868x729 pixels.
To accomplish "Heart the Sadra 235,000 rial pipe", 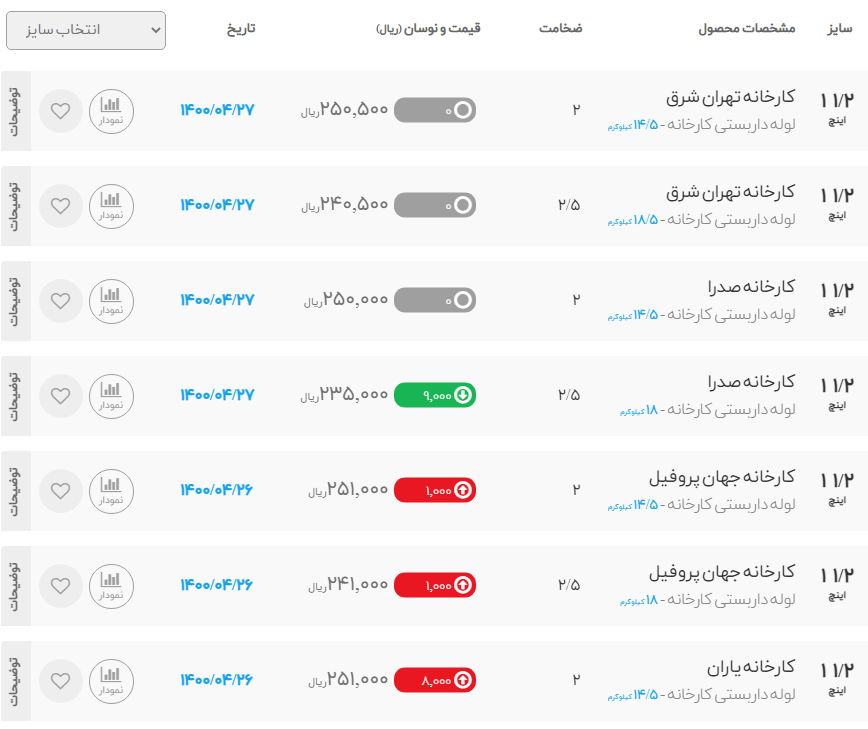I will click(x=61, y=395).
